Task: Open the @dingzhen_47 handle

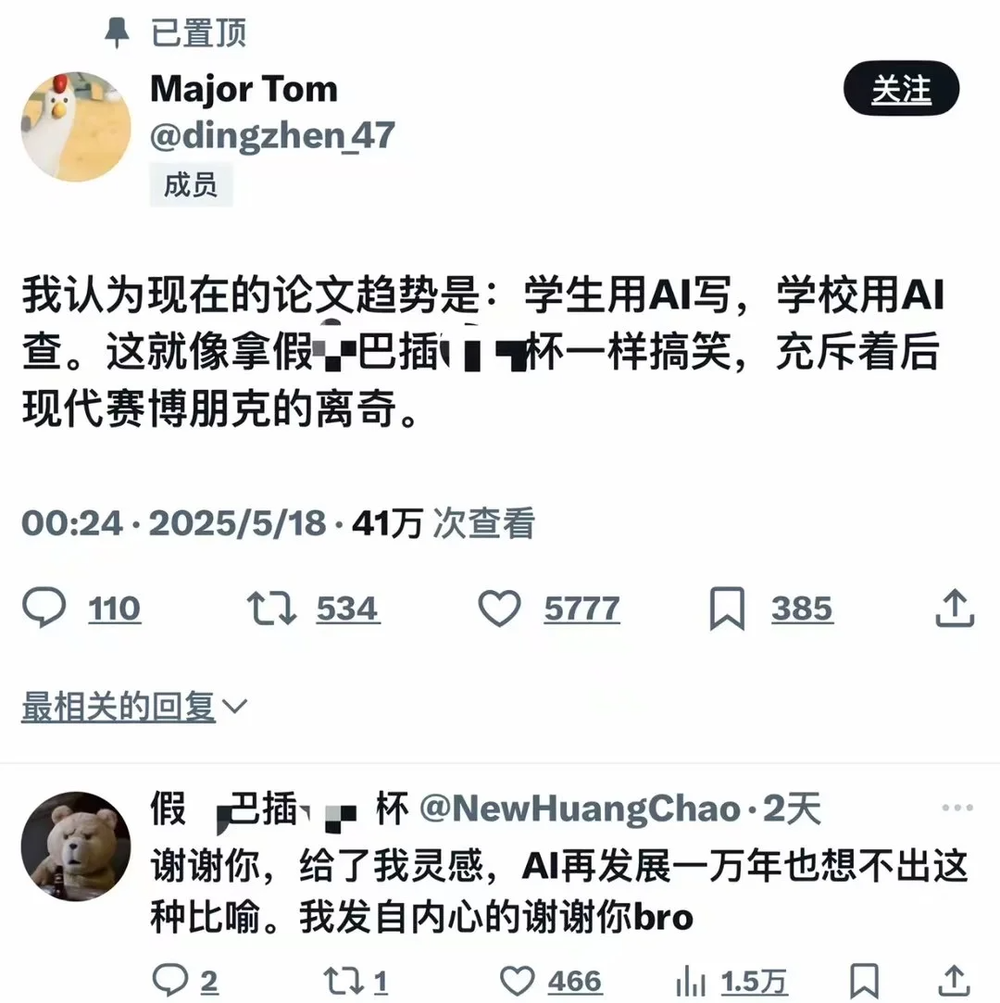Action: click(x=272, y=136)
